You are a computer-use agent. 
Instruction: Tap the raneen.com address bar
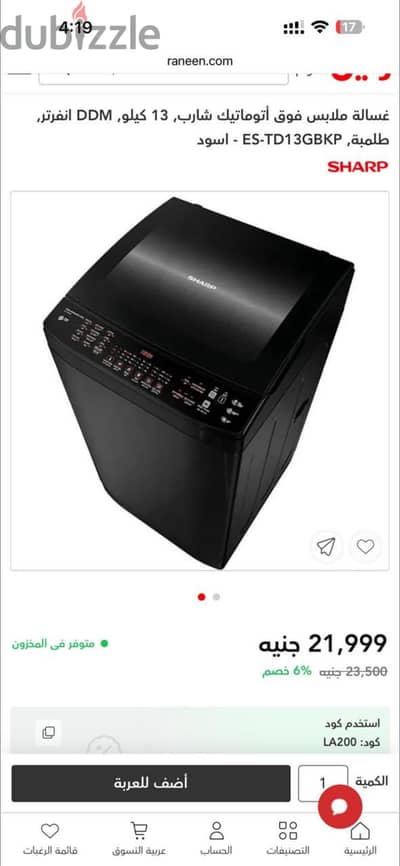[200, 61]
